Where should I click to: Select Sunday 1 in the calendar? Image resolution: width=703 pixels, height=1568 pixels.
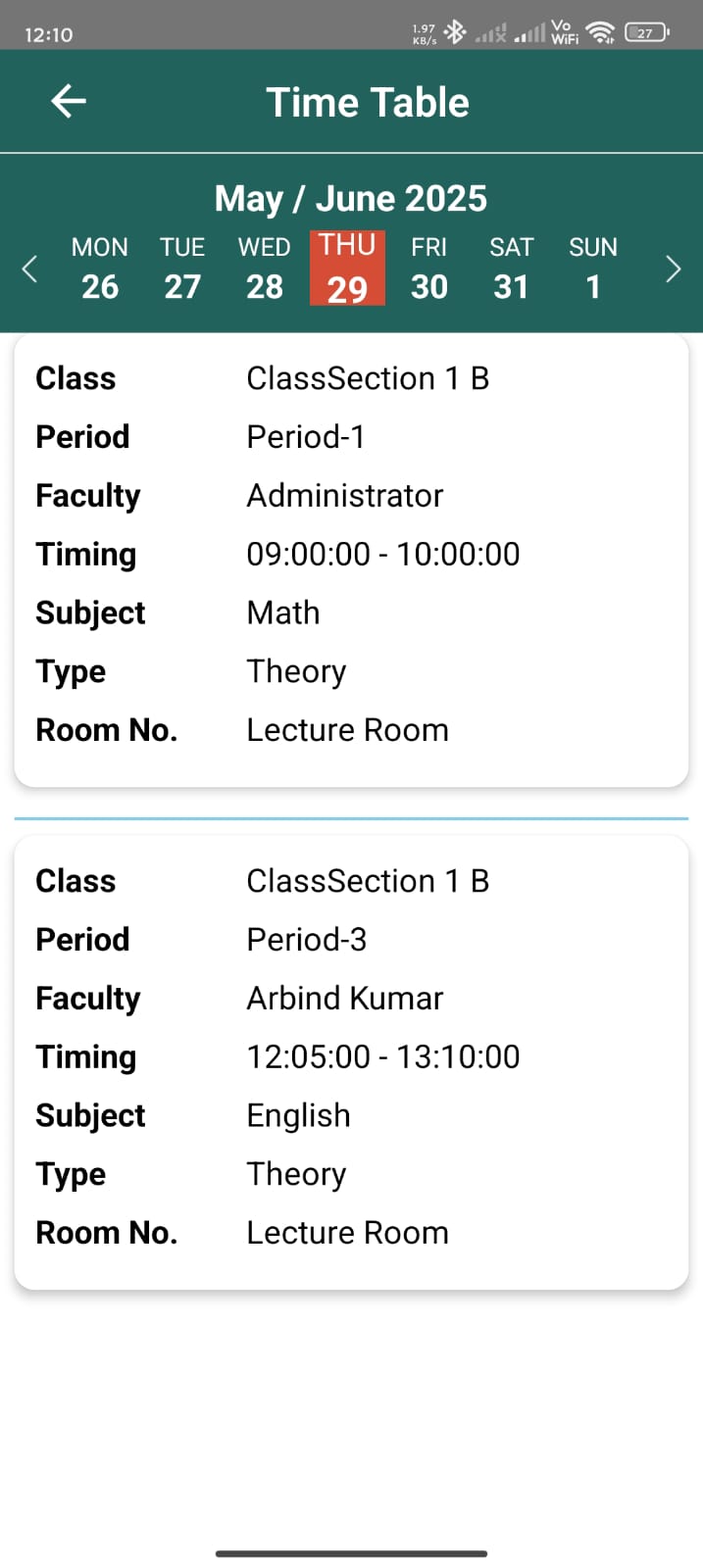click(593, 268)
